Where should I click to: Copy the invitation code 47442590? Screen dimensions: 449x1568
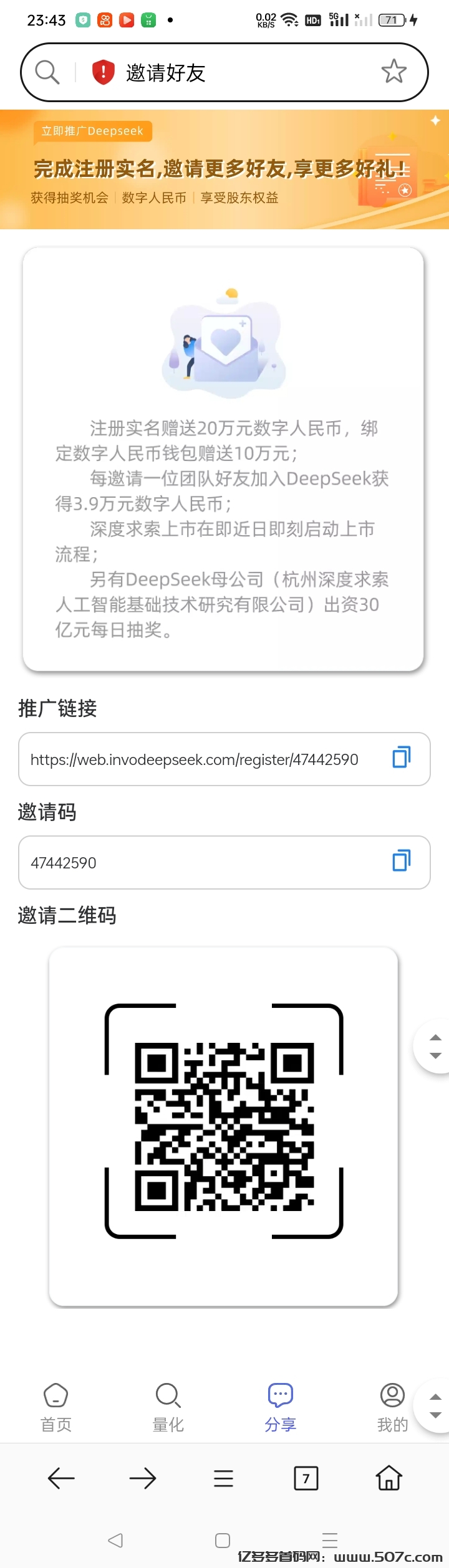tap(401, 861)
